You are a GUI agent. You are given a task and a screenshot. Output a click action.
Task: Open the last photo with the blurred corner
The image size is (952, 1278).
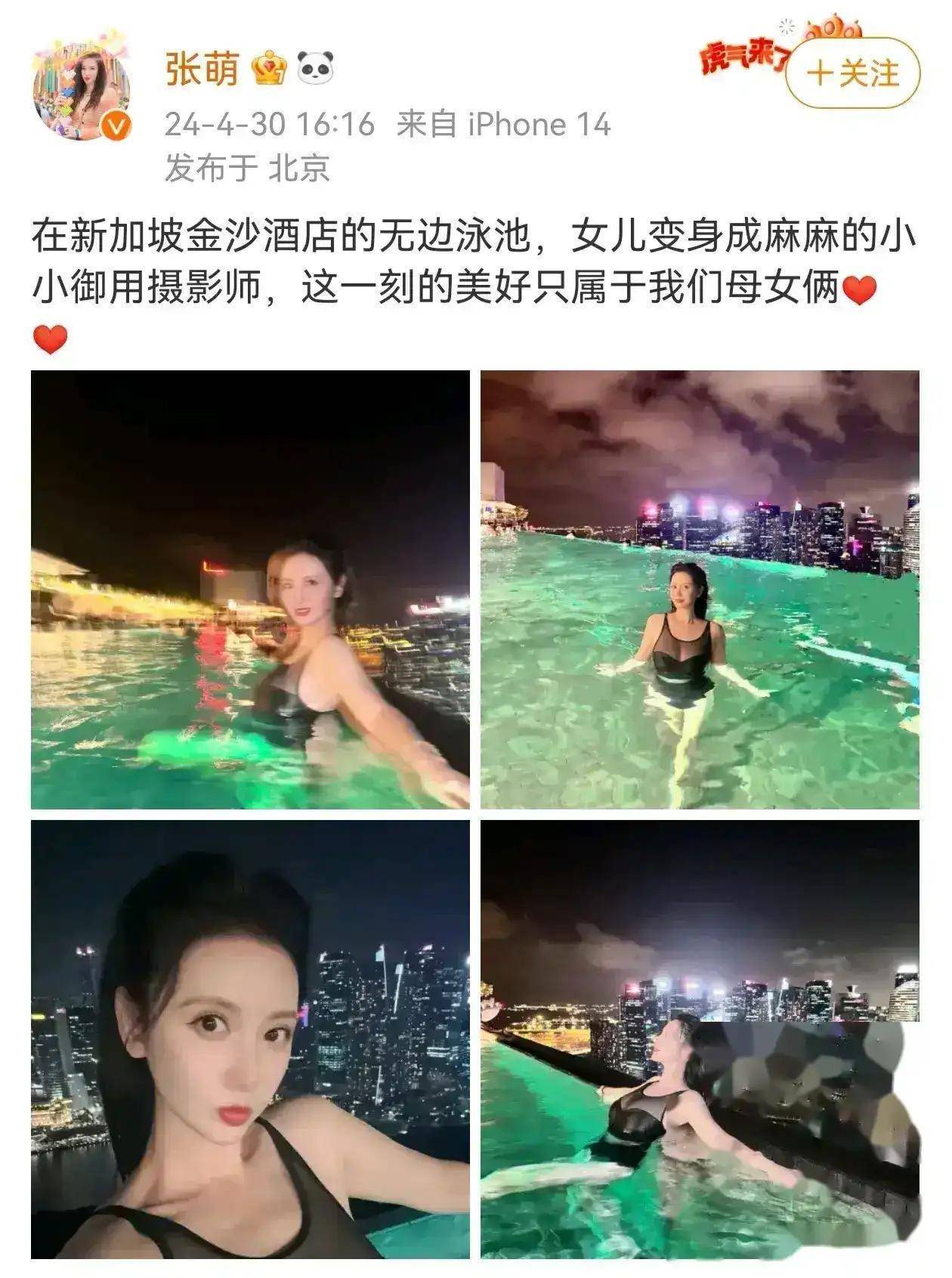pos(700,1039)
